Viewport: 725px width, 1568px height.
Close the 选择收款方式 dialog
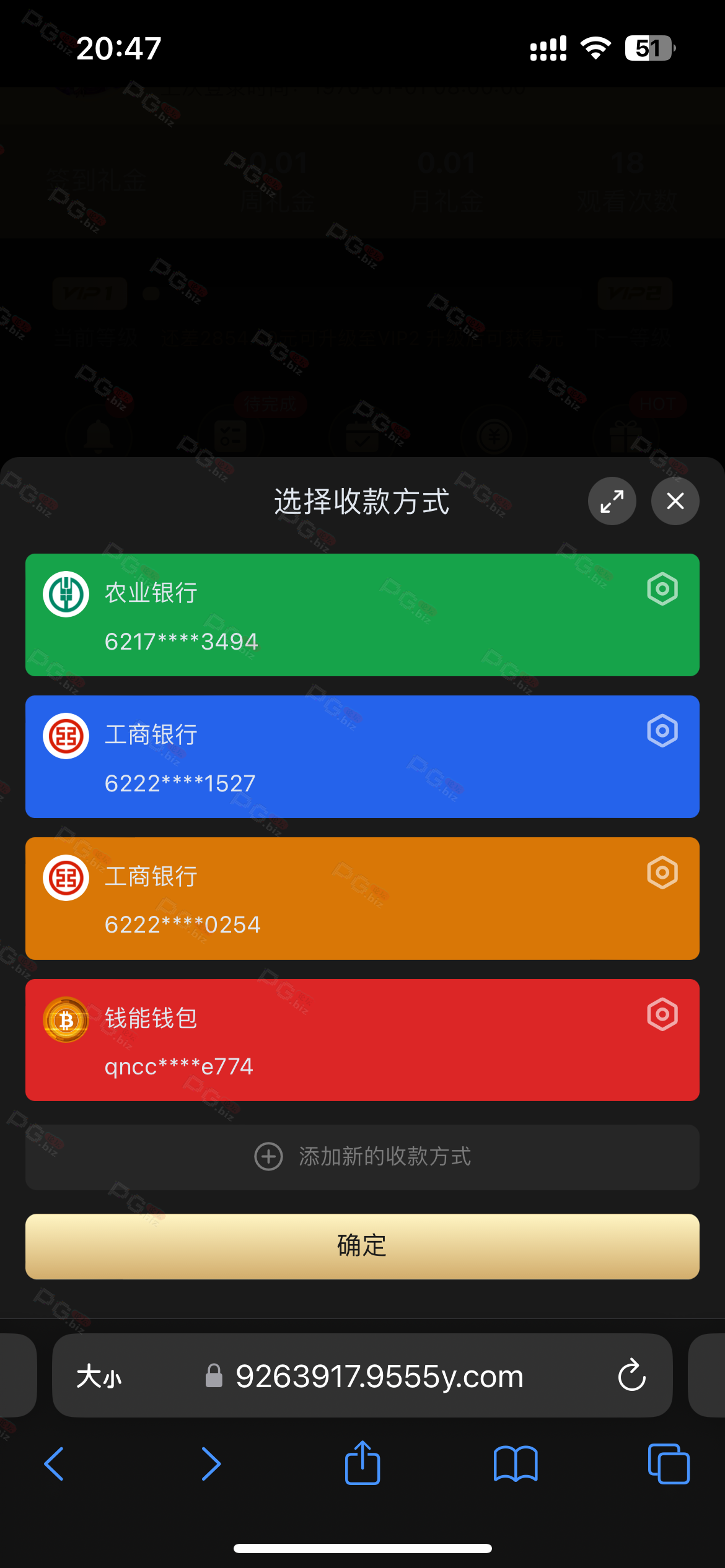[675, 501]
